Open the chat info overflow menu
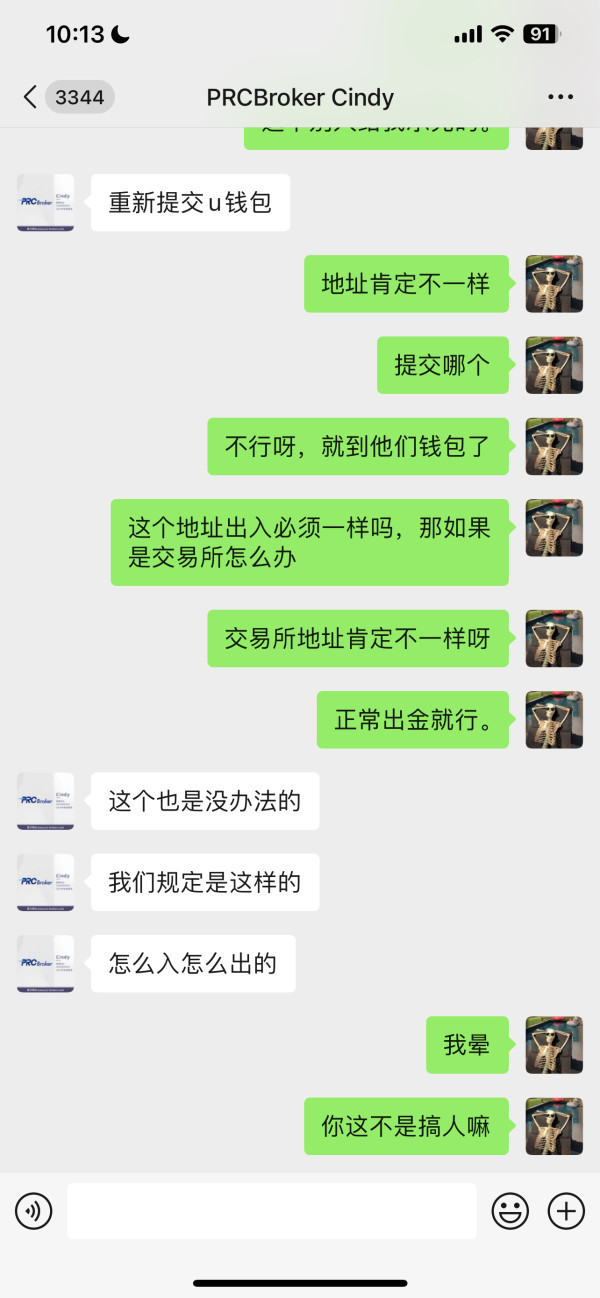600x1298 pixels. tap(561, 97)
